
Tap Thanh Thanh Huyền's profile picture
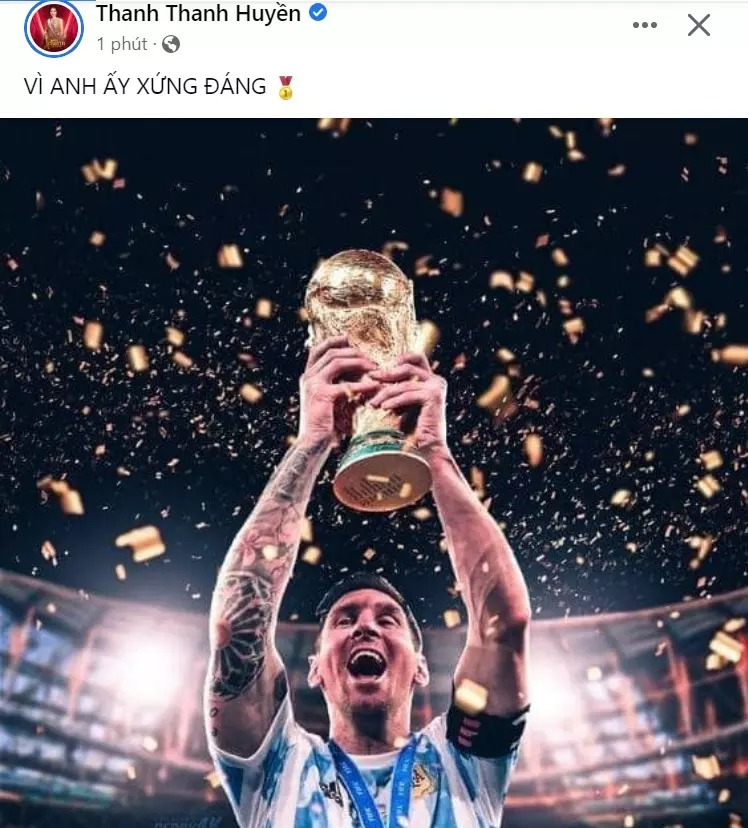(x=53, y=28)
